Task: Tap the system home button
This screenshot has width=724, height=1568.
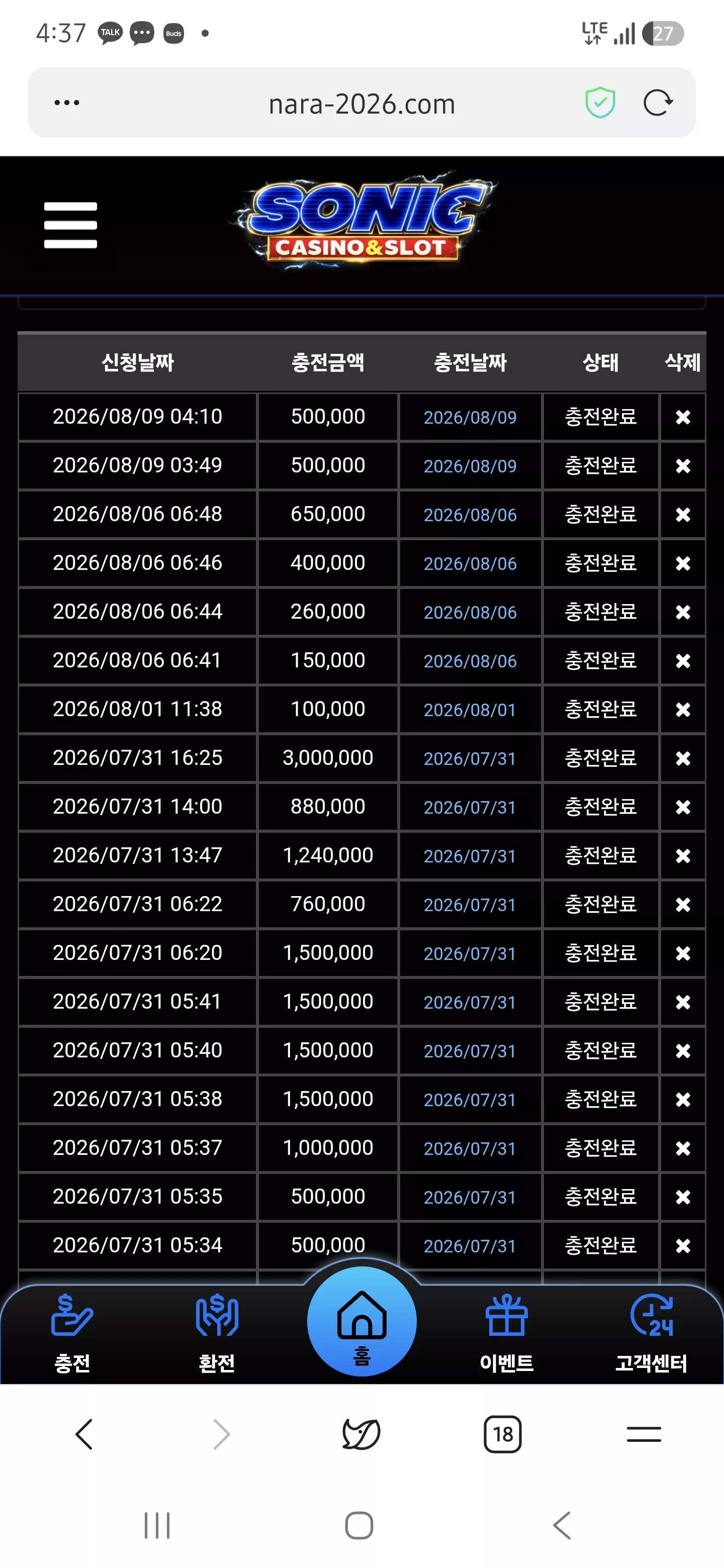Action: click(359, 1525)
